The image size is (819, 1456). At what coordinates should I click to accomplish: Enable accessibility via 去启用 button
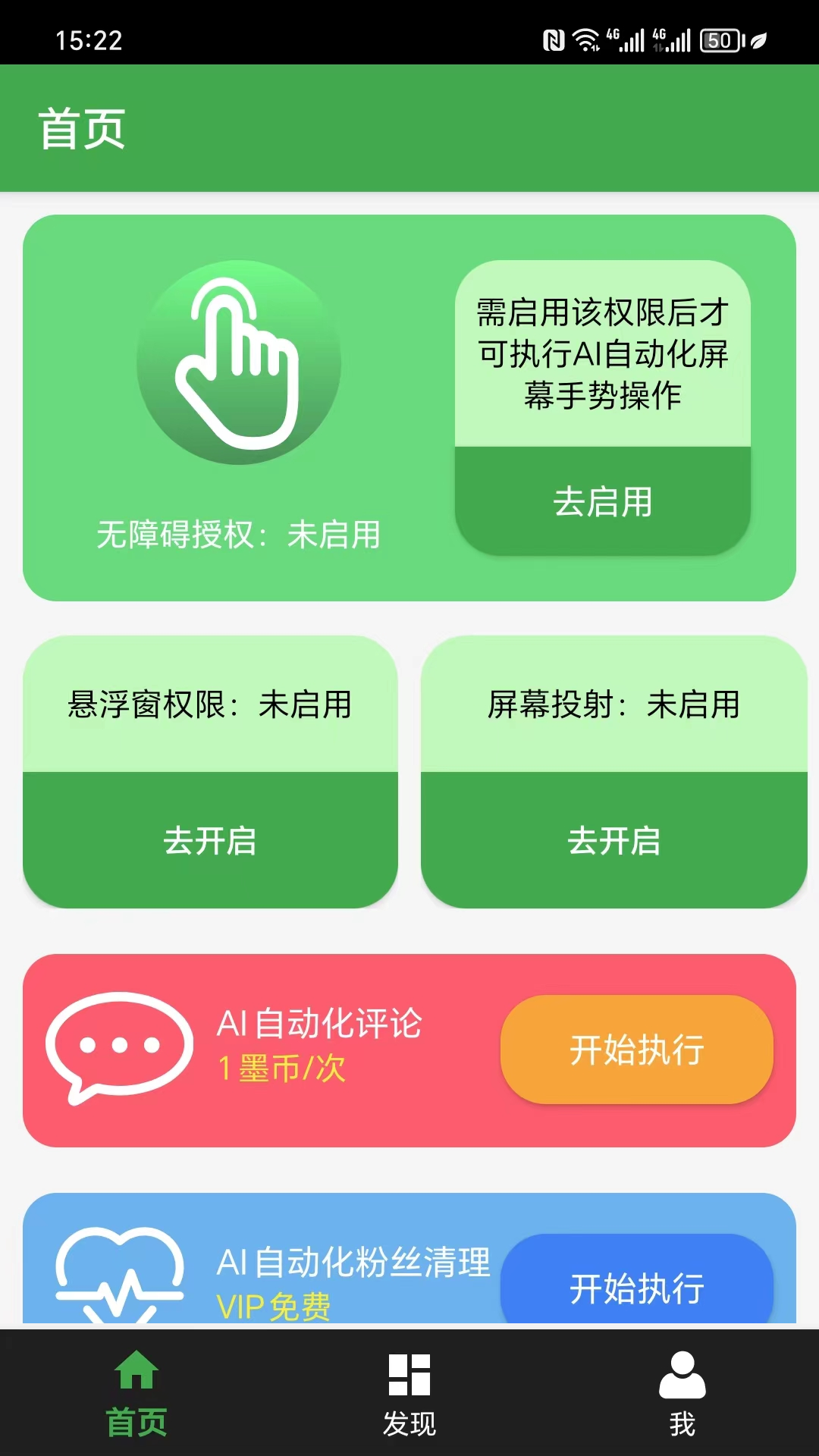click(x=603, y=500)
